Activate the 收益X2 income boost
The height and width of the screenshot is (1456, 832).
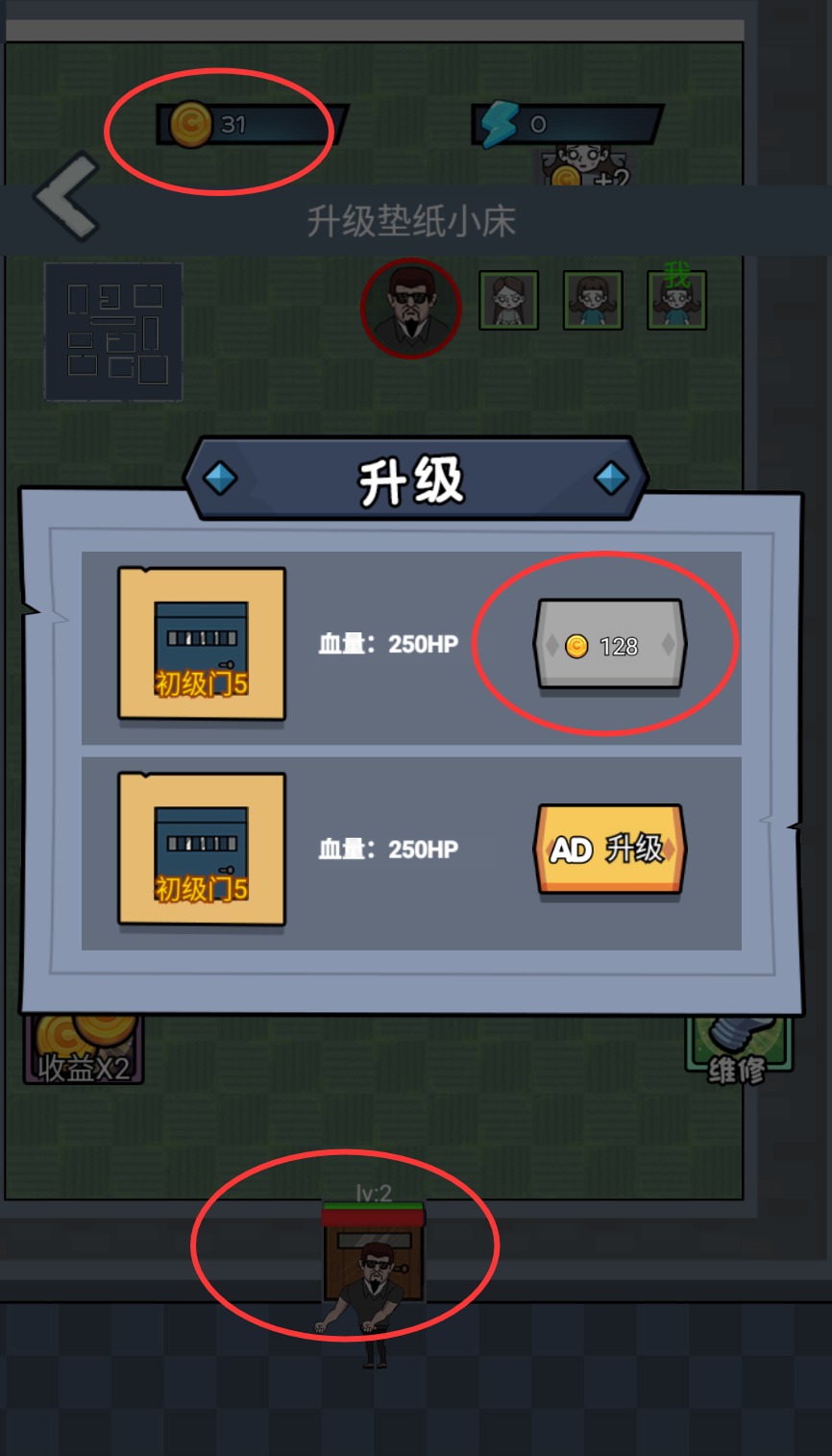pos(84,1049)
